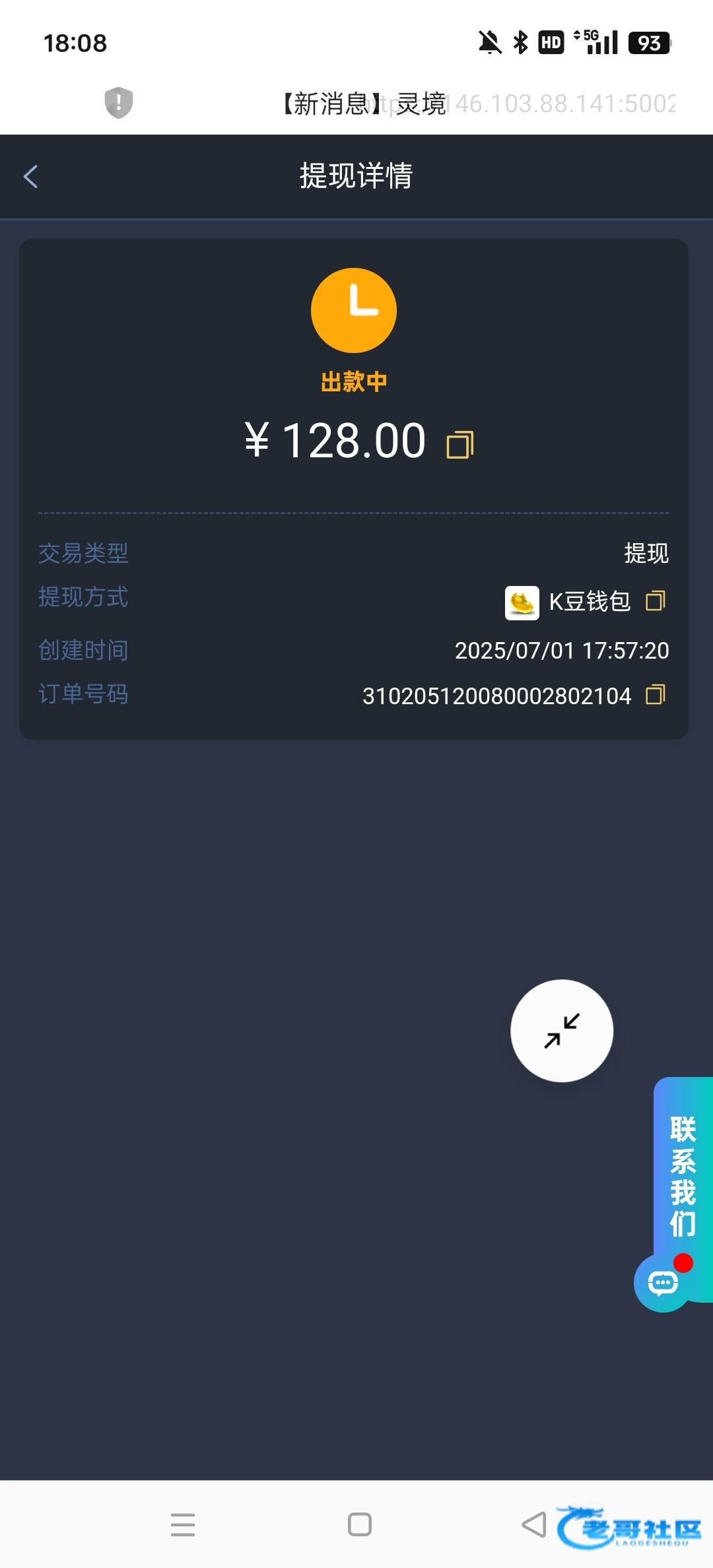Screen dimensions: 713x1568
Task: Open the address bar URL field
Action: click(478, 104)
